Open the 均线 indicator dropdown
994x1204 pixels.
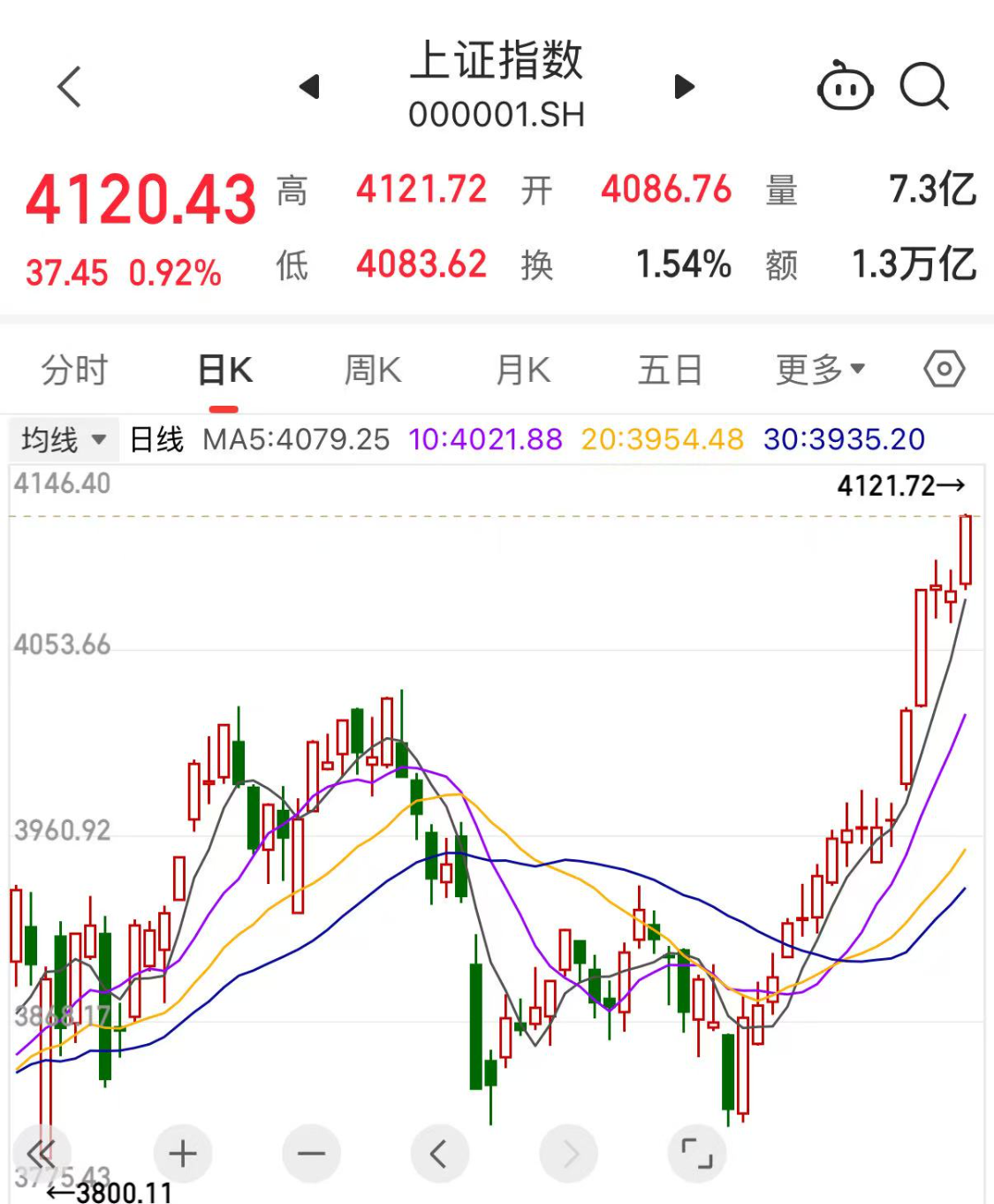(64, 439)
